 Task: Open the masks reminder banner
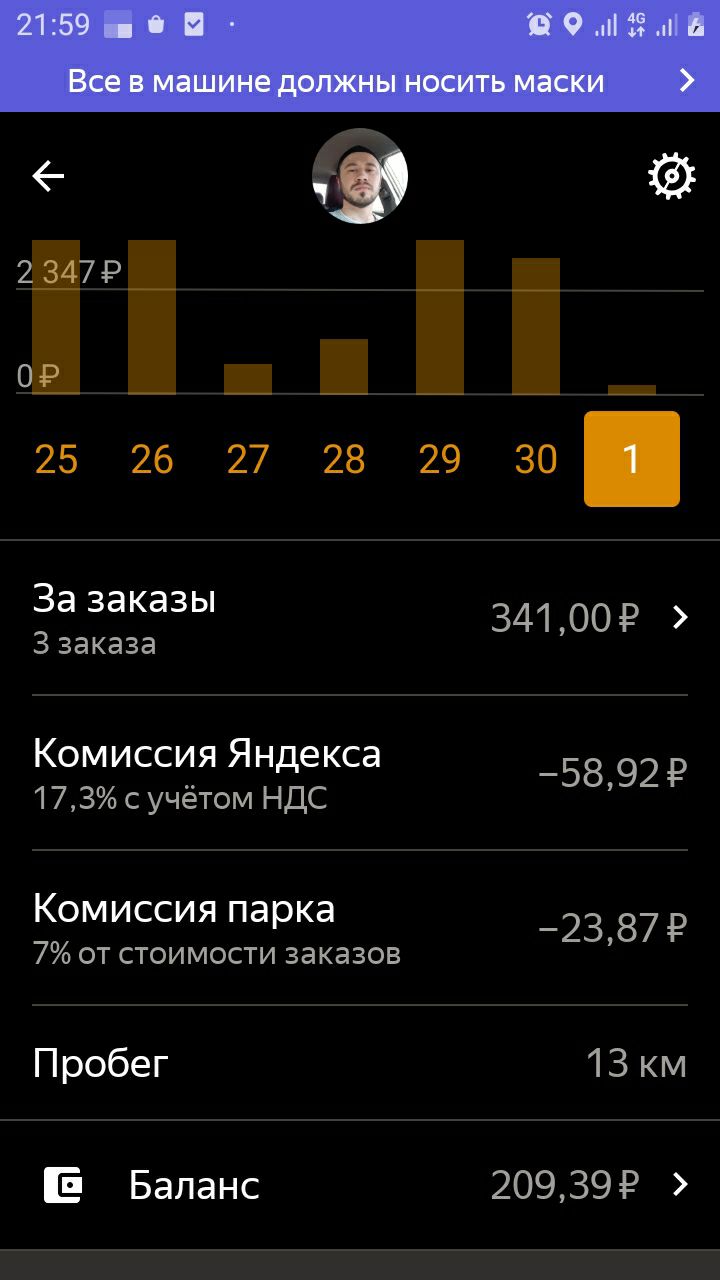click(x=360, y=81)
